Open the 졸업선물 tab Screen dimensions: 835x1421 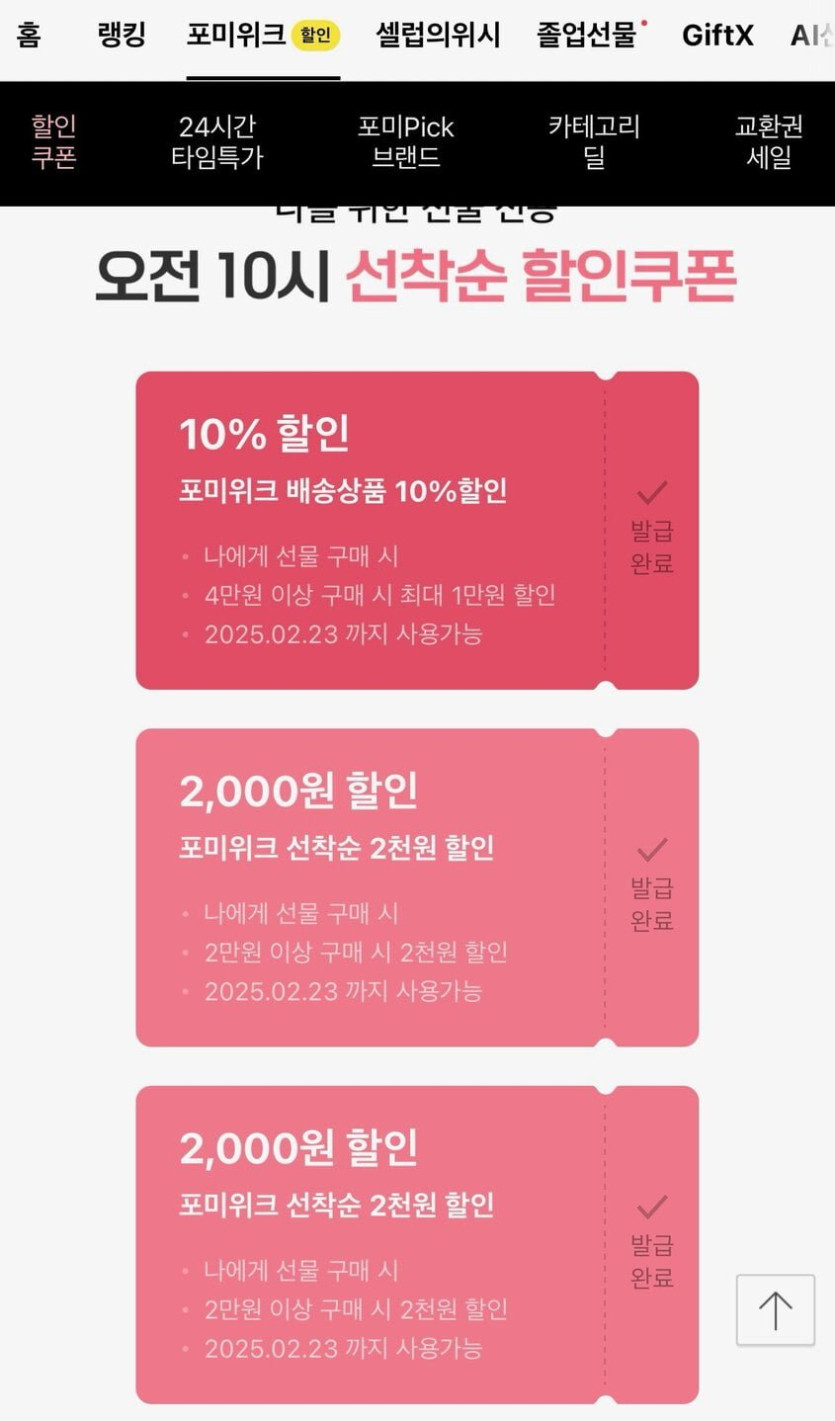click(588, 36)
